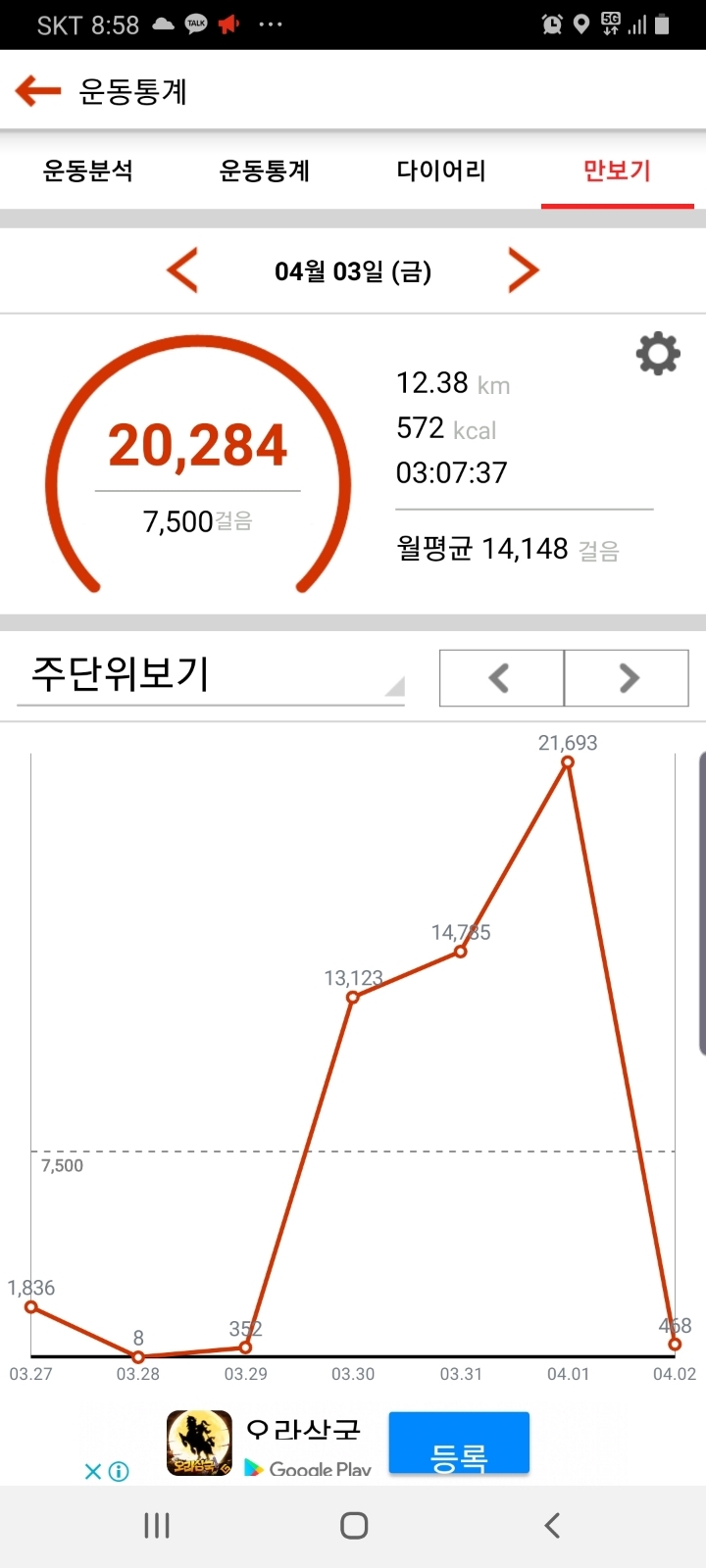Open the 운동통계 tab

coord(265,171)
